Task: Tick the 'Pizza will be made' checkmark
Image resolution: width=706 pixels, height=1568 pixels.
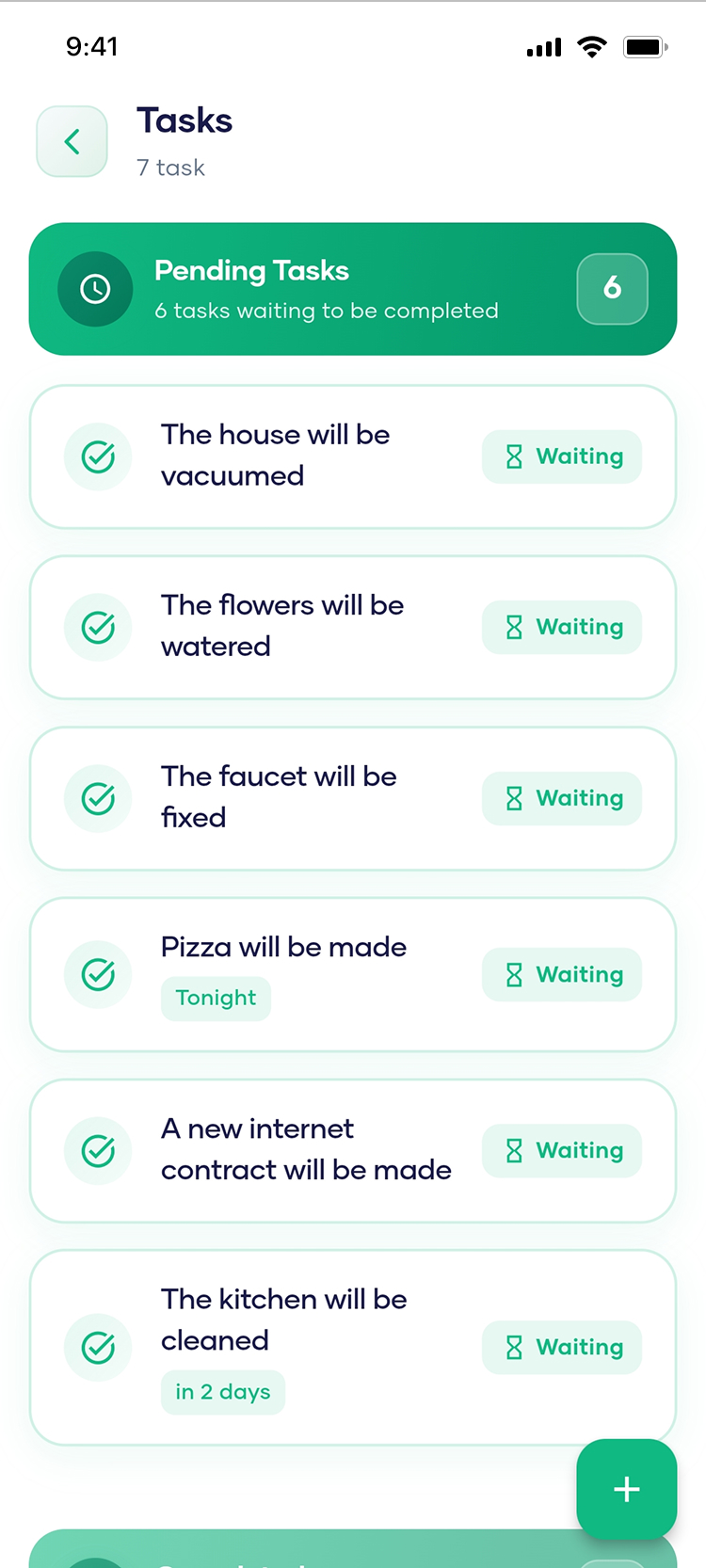Action: click(98, 974)
